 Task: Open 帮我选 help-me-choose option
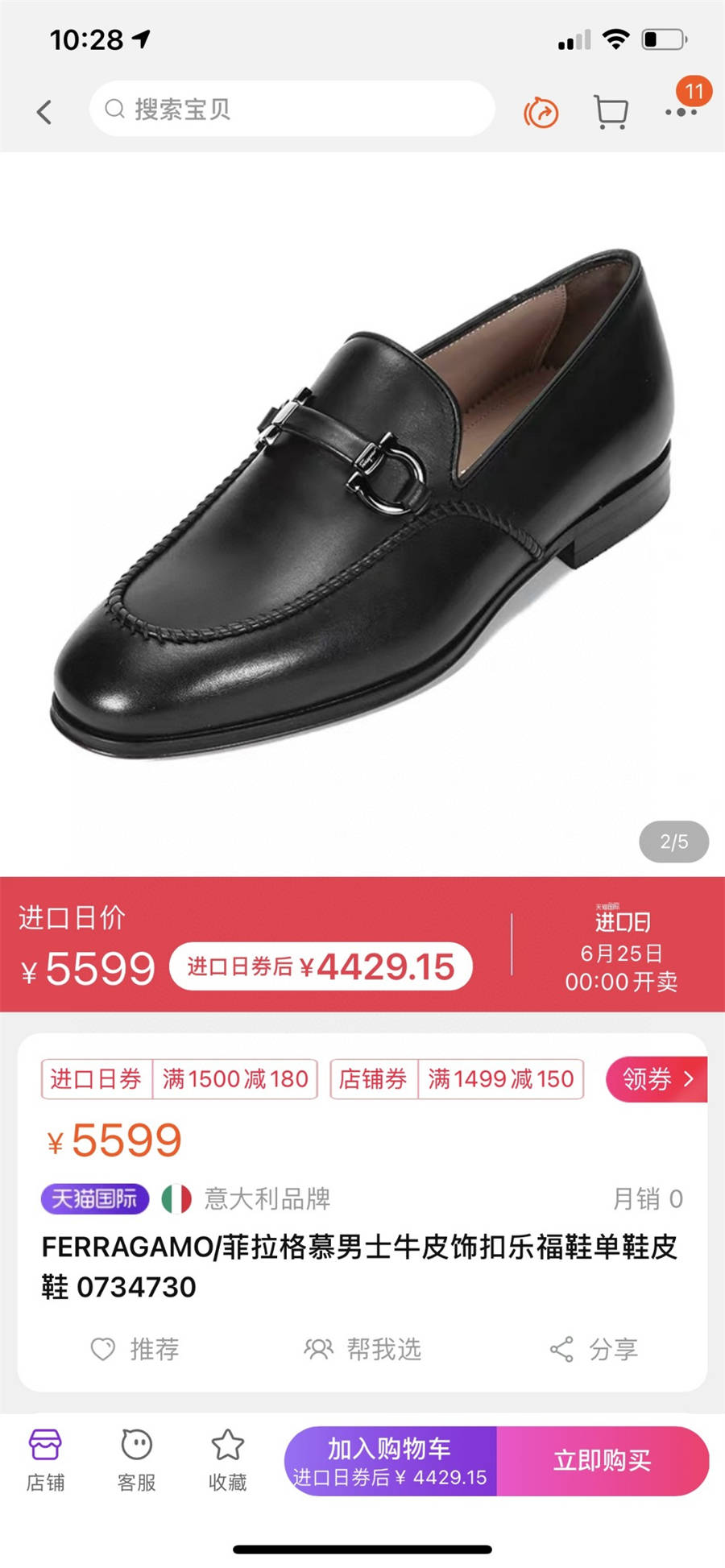coord(362,1349)
